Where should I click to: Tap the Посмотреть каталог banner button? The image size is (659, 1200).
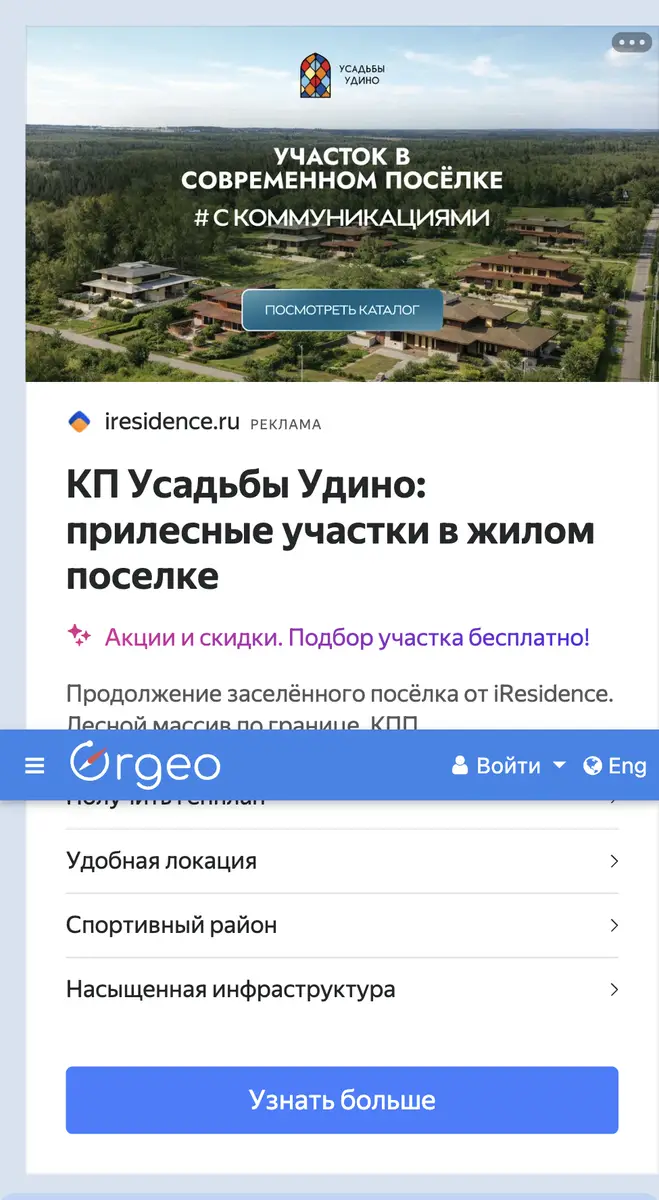pos(342,310)
